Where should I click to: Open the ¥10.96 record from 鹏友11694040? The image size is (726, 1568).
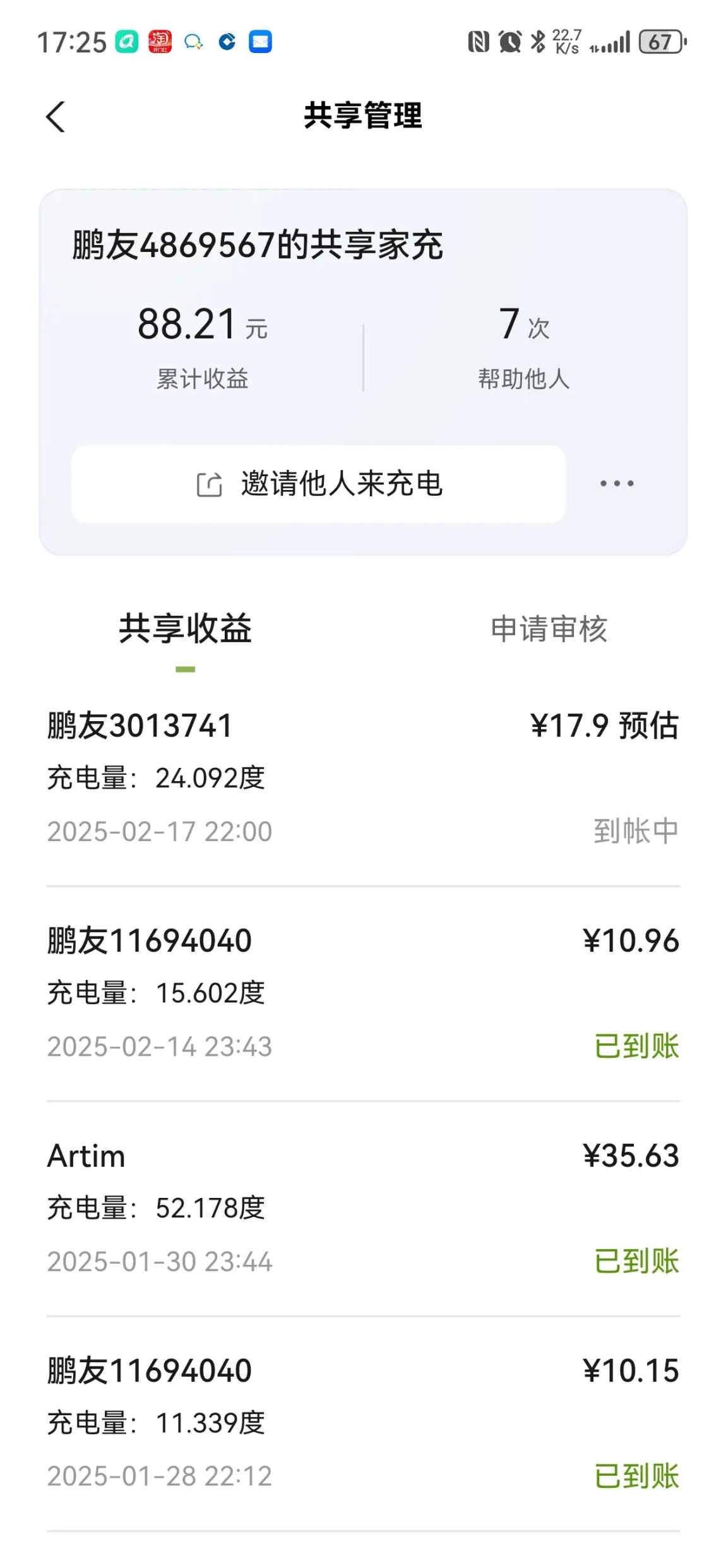pyautogui.click(x=363, y=994)
